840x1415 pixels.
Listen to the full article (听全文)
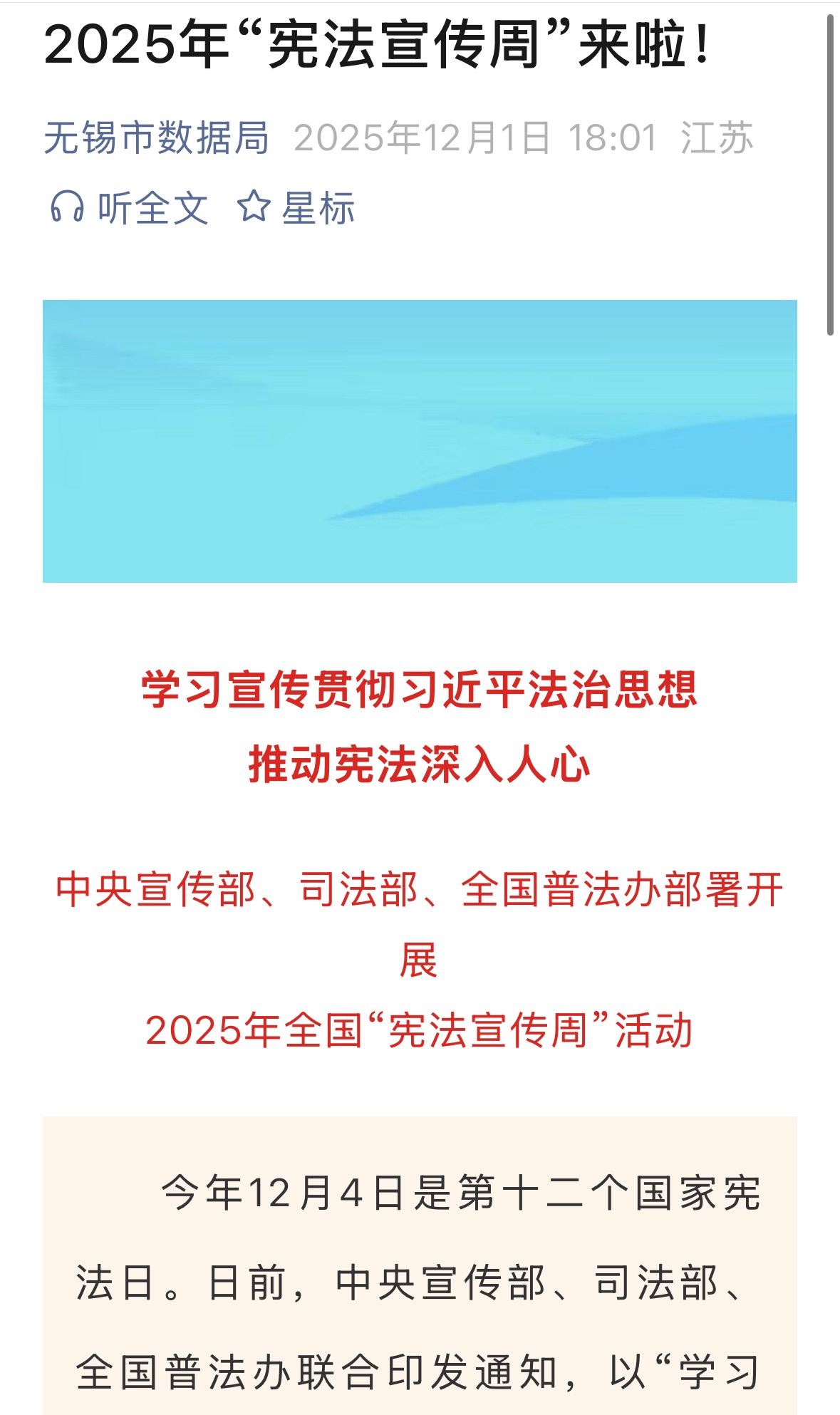point(129,208)
